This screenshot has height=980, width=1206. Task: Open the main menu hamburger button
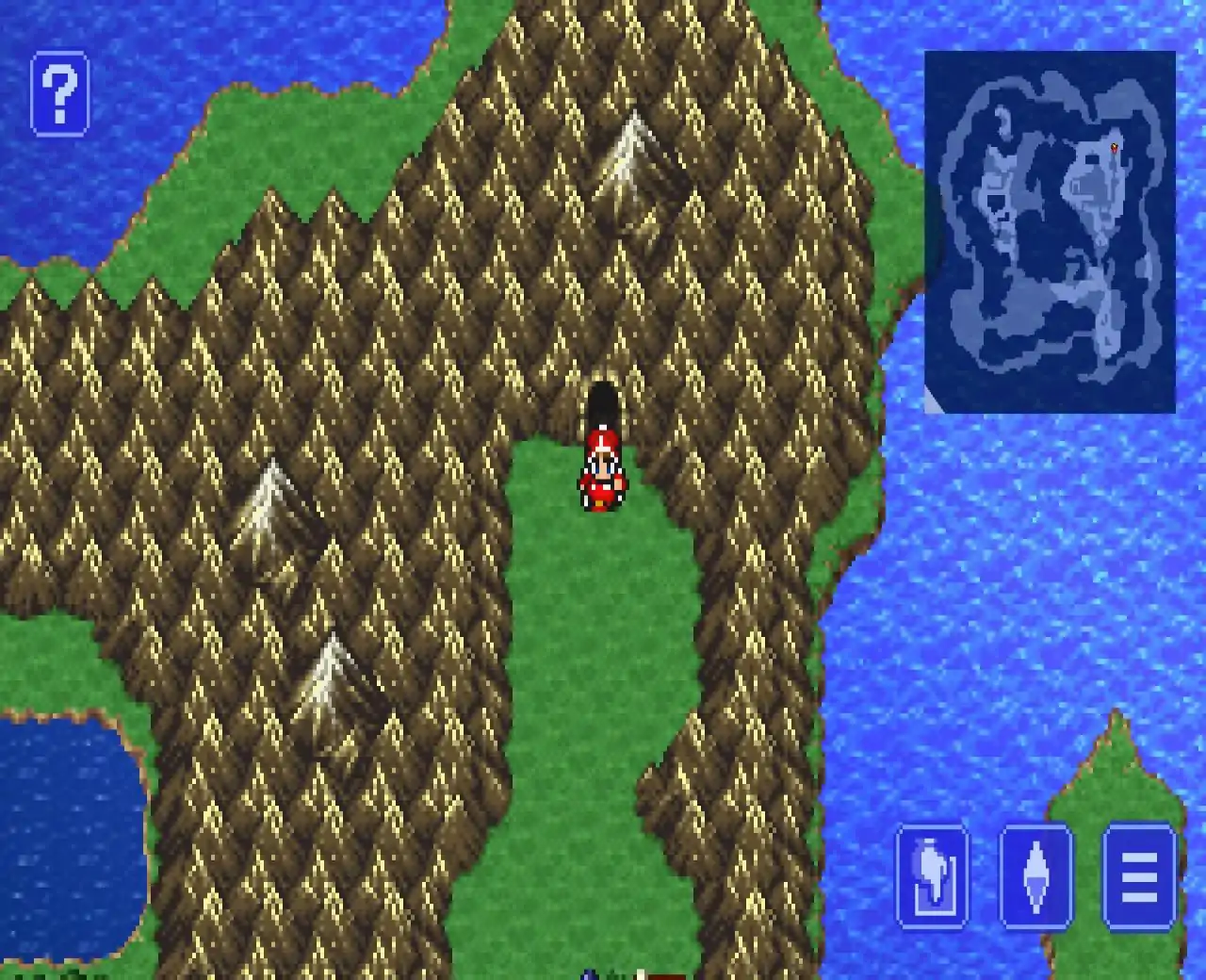pos(1139,877)
